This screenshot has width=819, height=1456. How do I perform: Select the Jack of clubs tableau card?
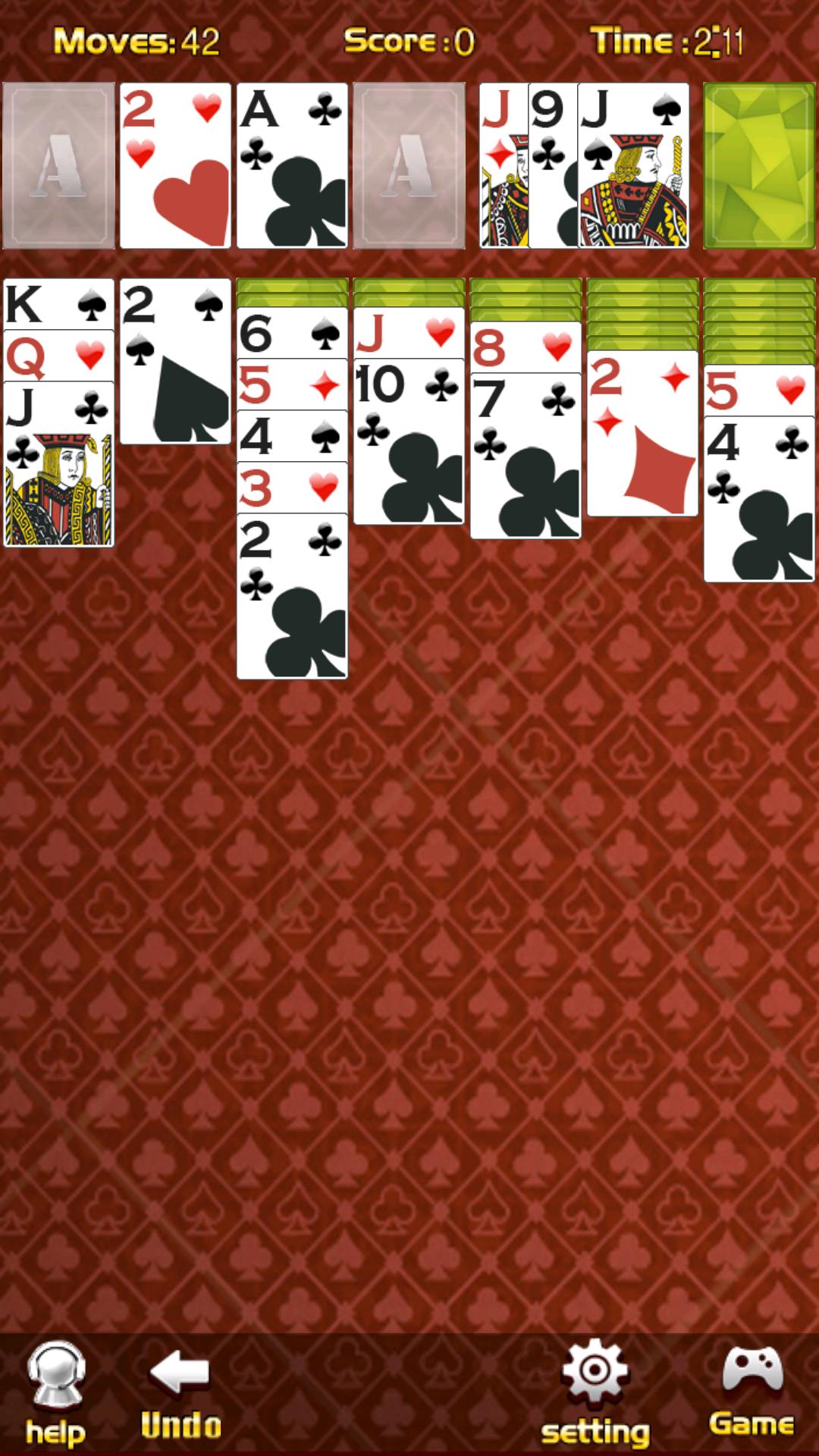coord(58,464)
